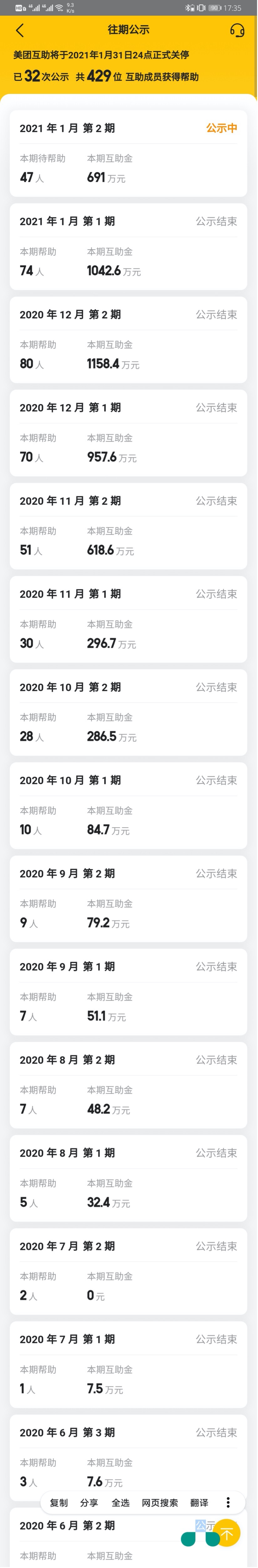
Task: Tap 复制 in the text selection menu
Action: click(59, 1502)
